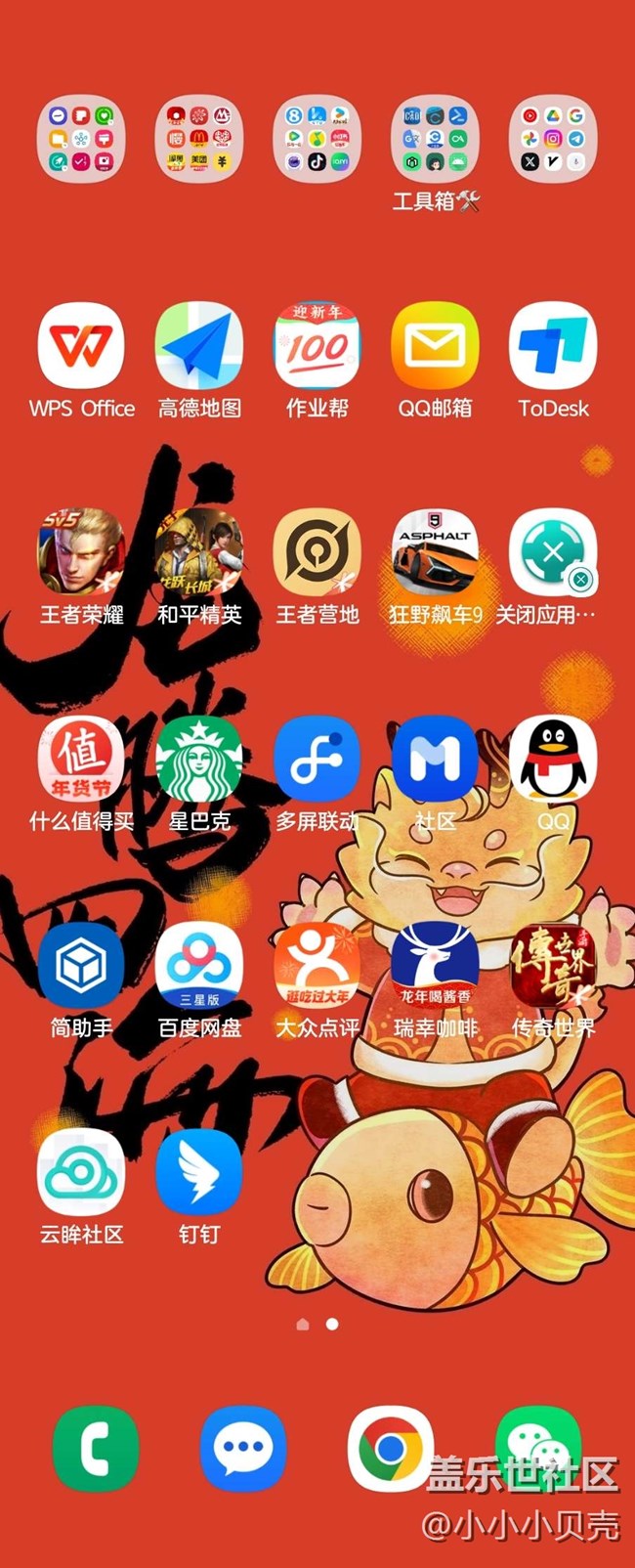Open 高德地图 maps app

pyautogui.click(x=199, y=347)
